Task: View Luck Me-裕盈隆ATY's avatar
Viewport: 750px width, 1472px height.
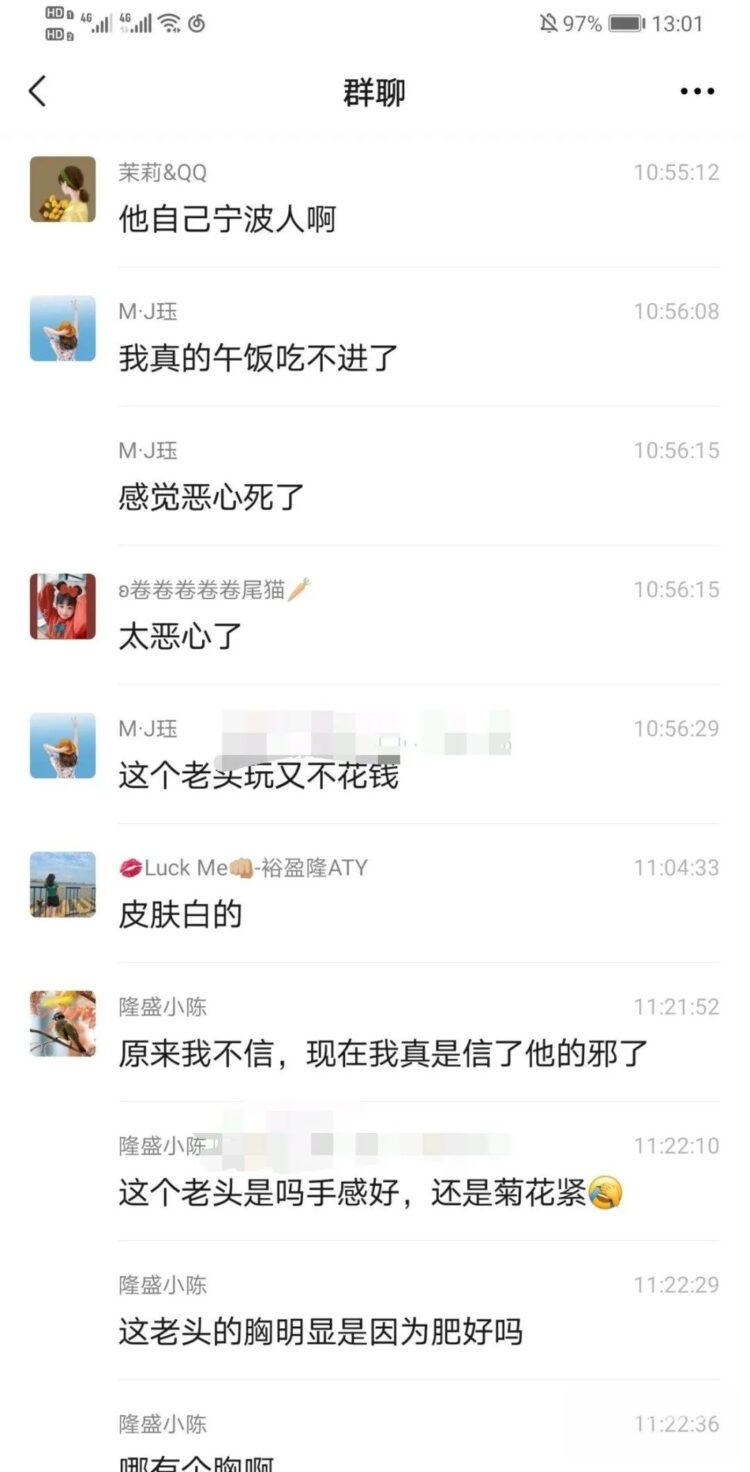Action: click(x=63, y=884)
